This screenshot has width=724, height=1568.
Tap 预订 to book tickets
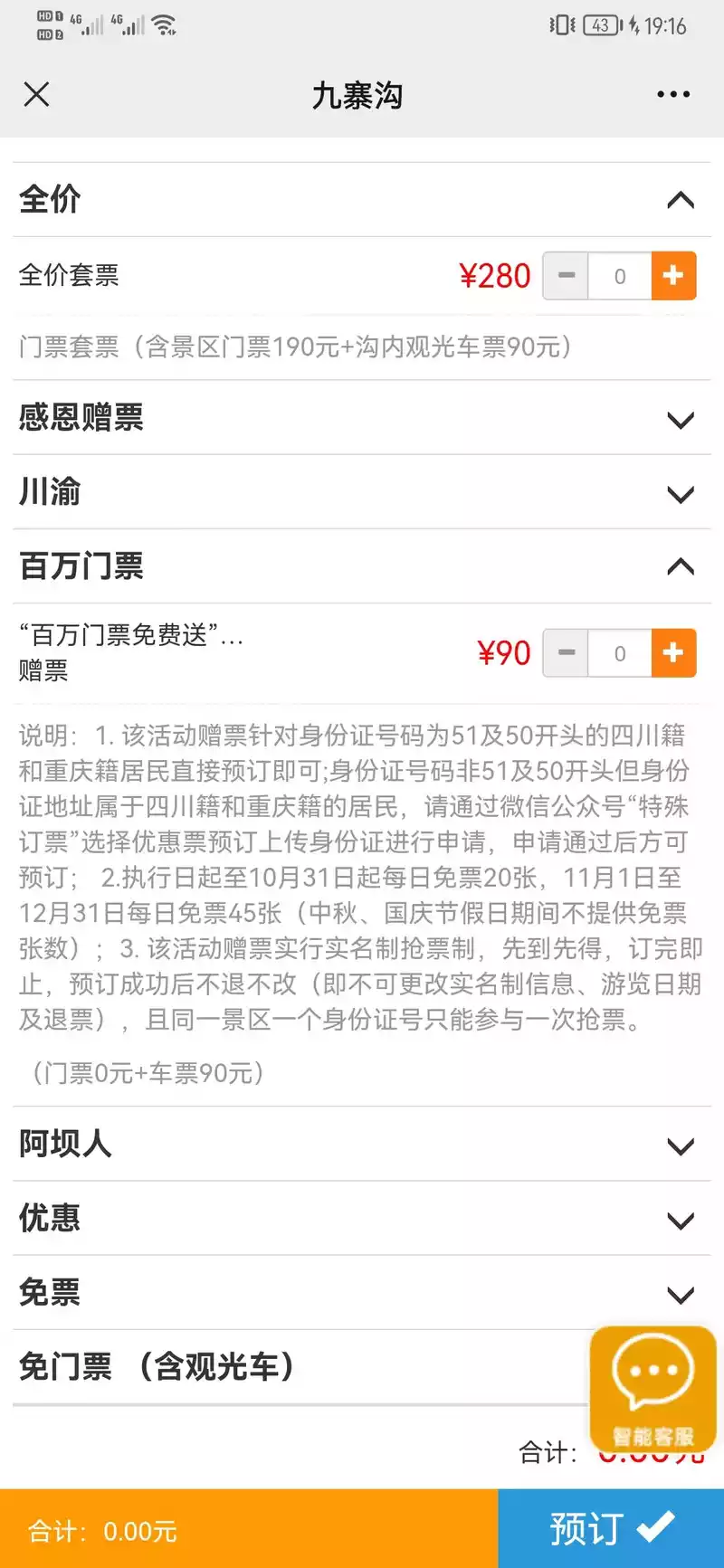pos(611,1528)
